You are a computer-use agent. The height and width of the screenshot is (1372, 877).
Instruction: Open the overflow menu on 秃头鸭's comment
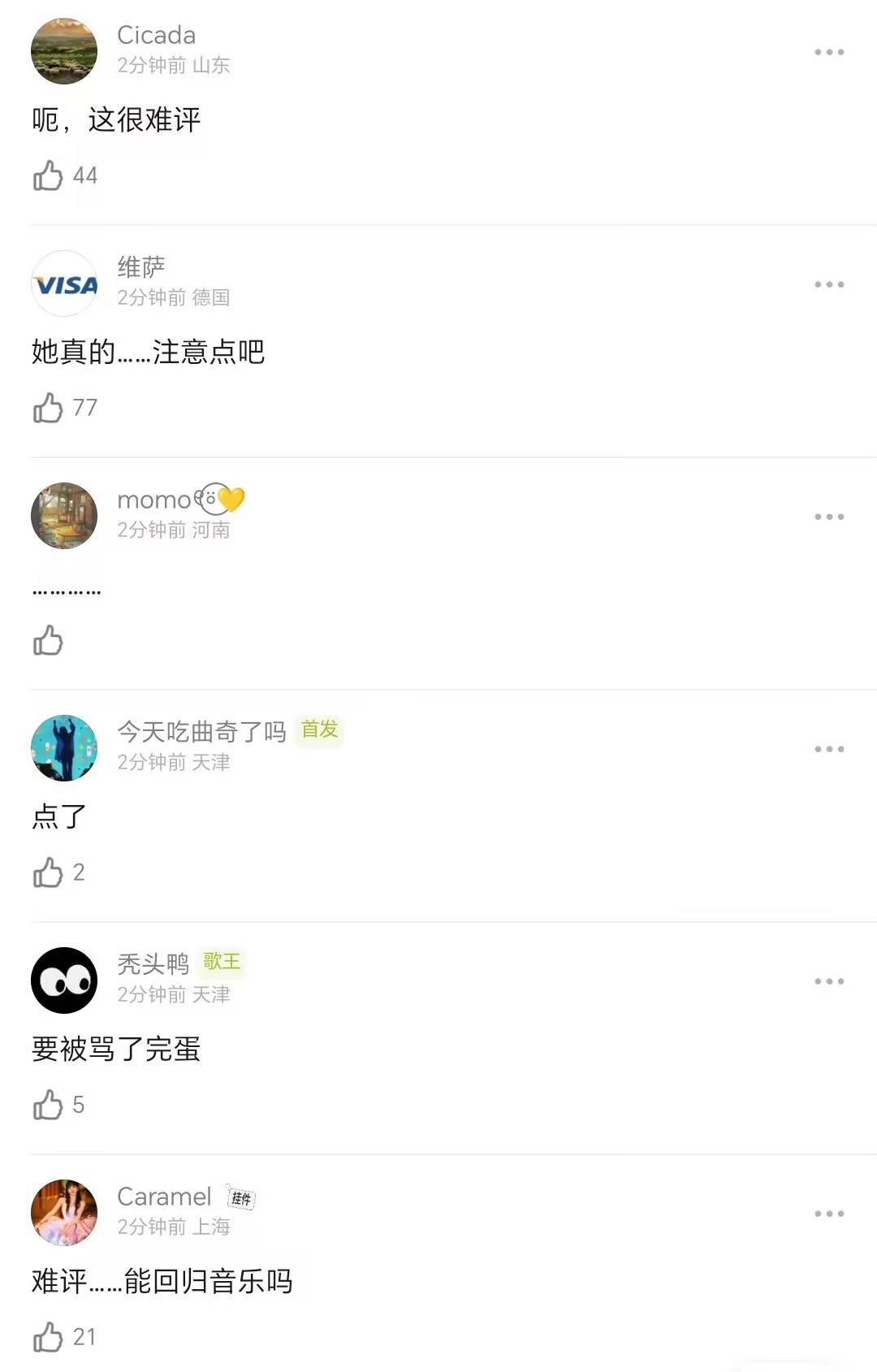pyautogui.click(x=829, y=981)
